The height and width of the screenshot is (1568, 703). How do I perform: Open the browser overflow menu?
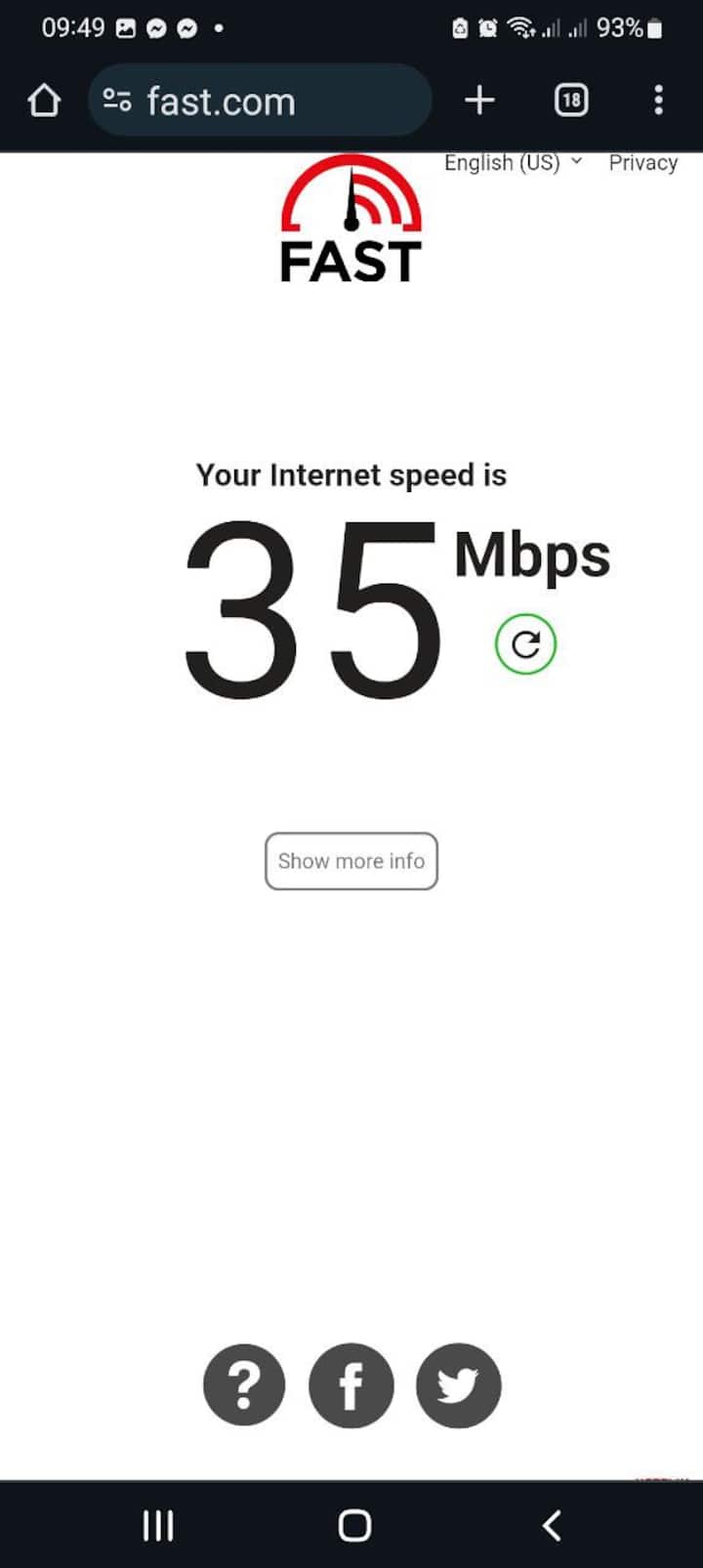[658, 101]
